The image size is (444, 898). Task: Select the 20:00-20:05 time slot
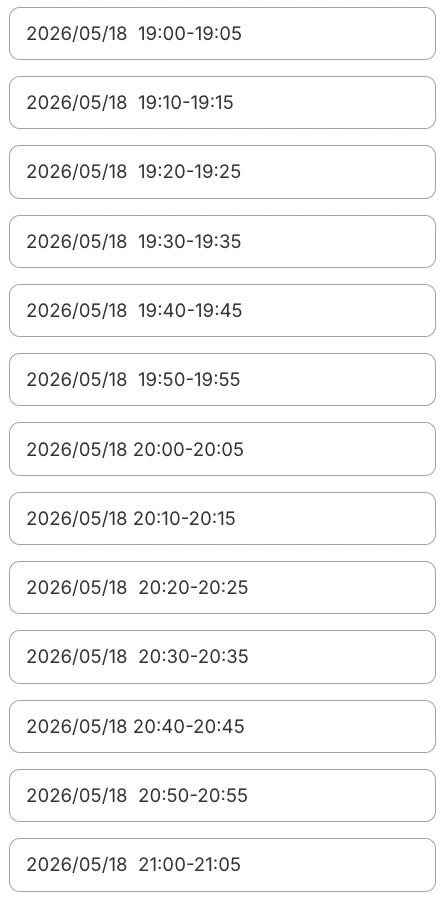[222, 449]
